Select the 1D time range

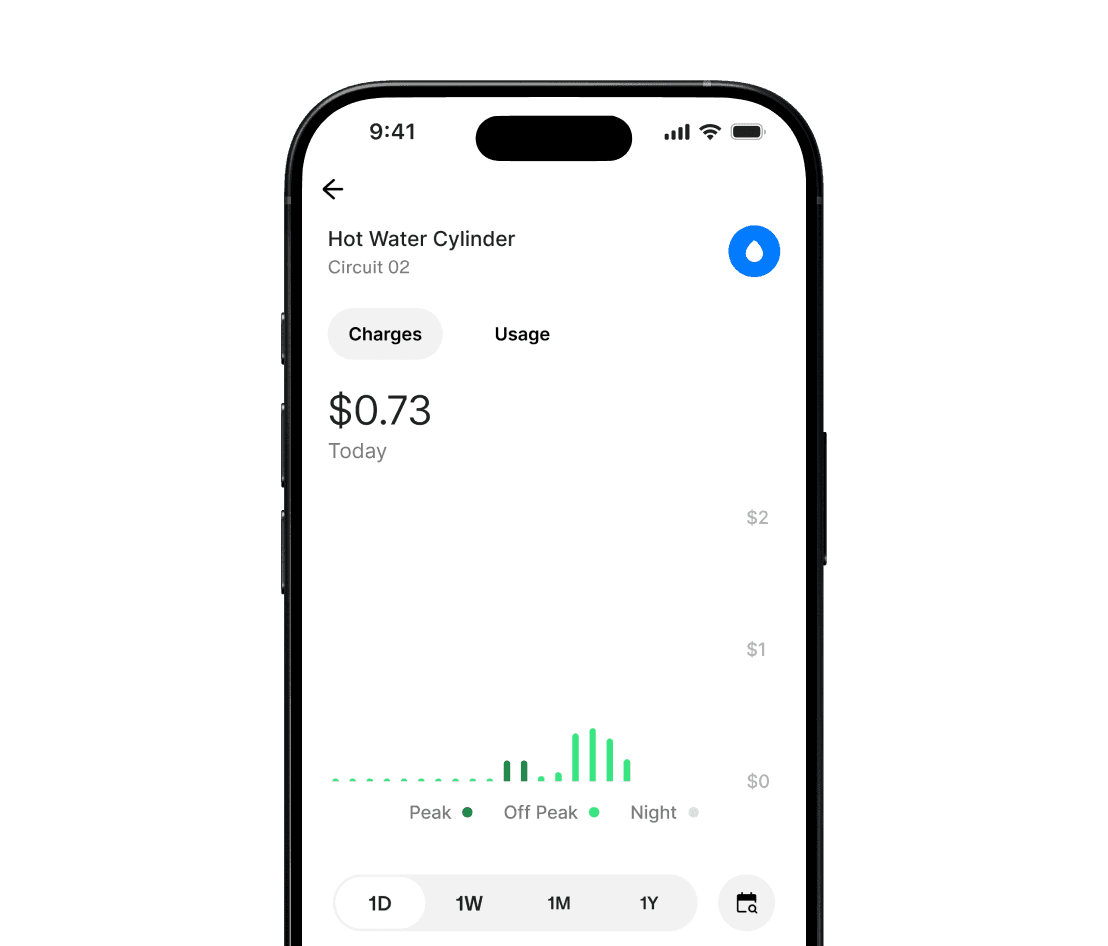point(380,903)
